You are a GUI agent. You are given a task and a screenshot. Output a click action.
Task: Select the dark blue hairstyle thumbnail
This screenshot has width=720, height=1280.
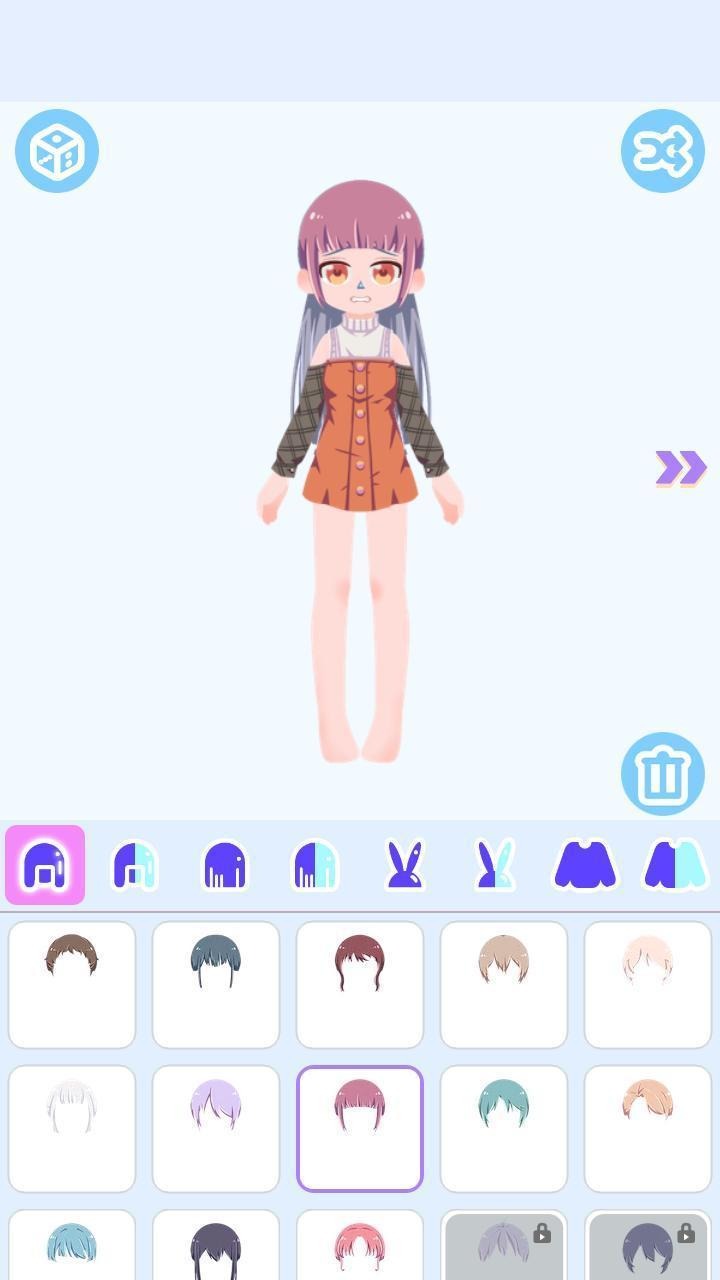coord(215,984)
